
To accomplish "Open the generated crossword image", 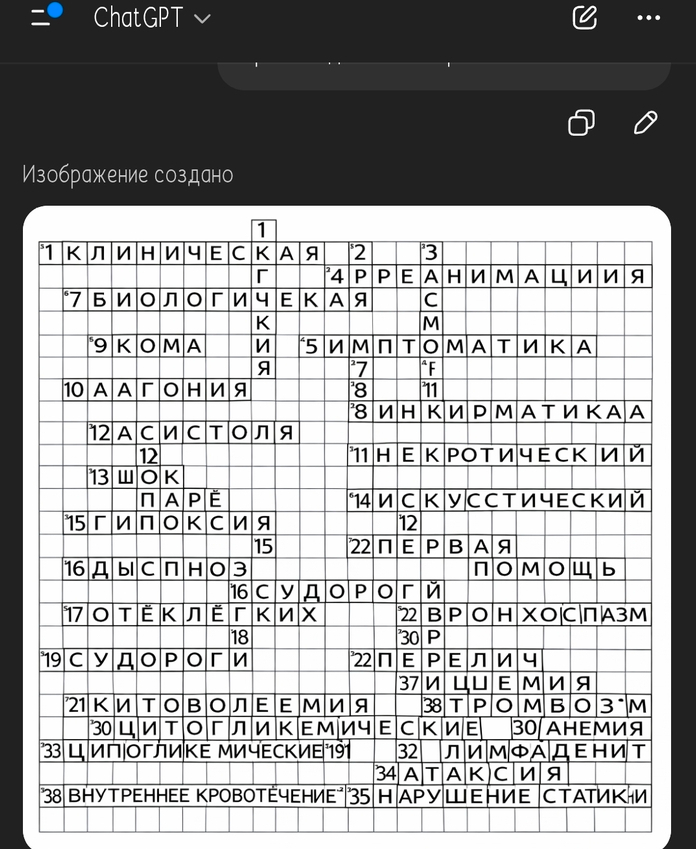I will pos(347,525).
